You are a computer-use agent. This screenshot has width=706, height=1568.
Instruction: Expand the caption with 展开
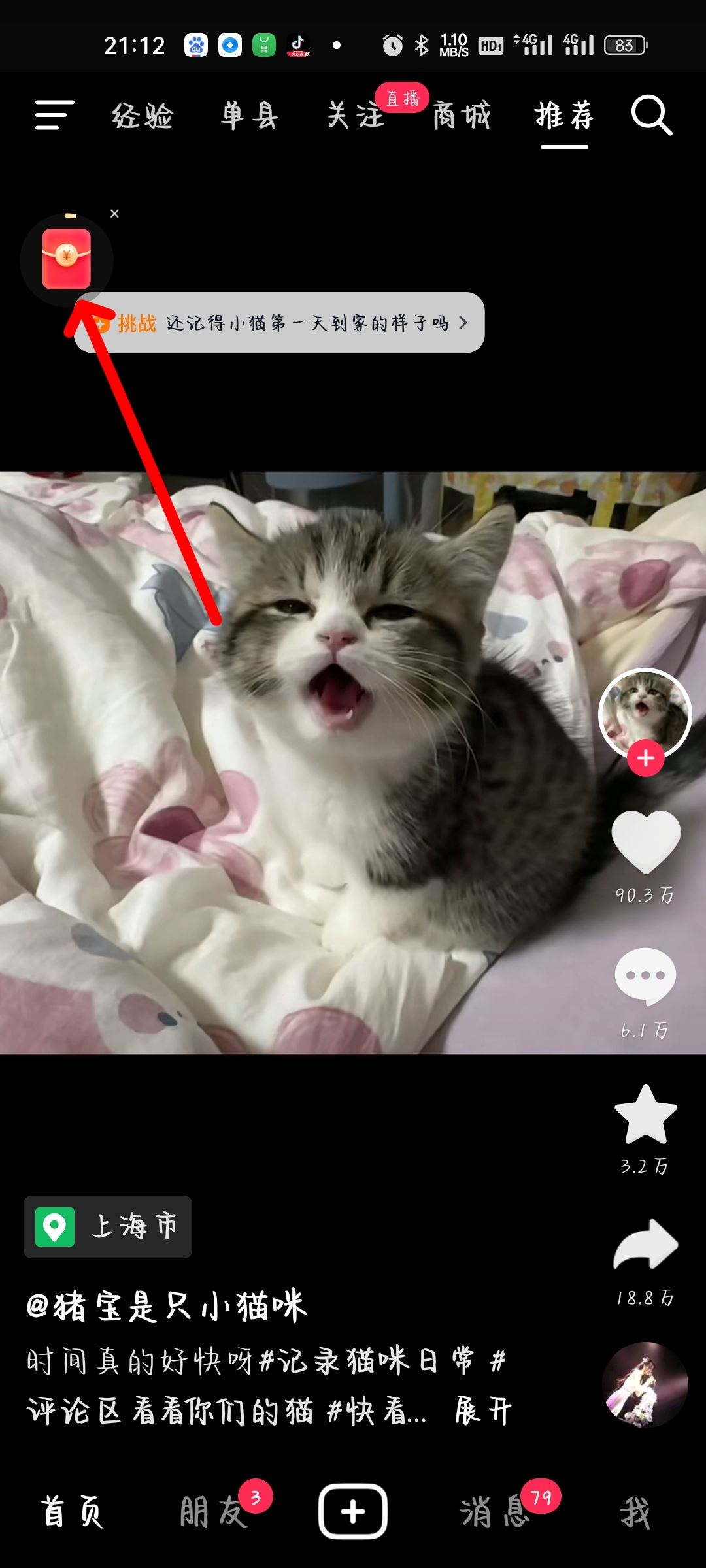coord(483,1411)
